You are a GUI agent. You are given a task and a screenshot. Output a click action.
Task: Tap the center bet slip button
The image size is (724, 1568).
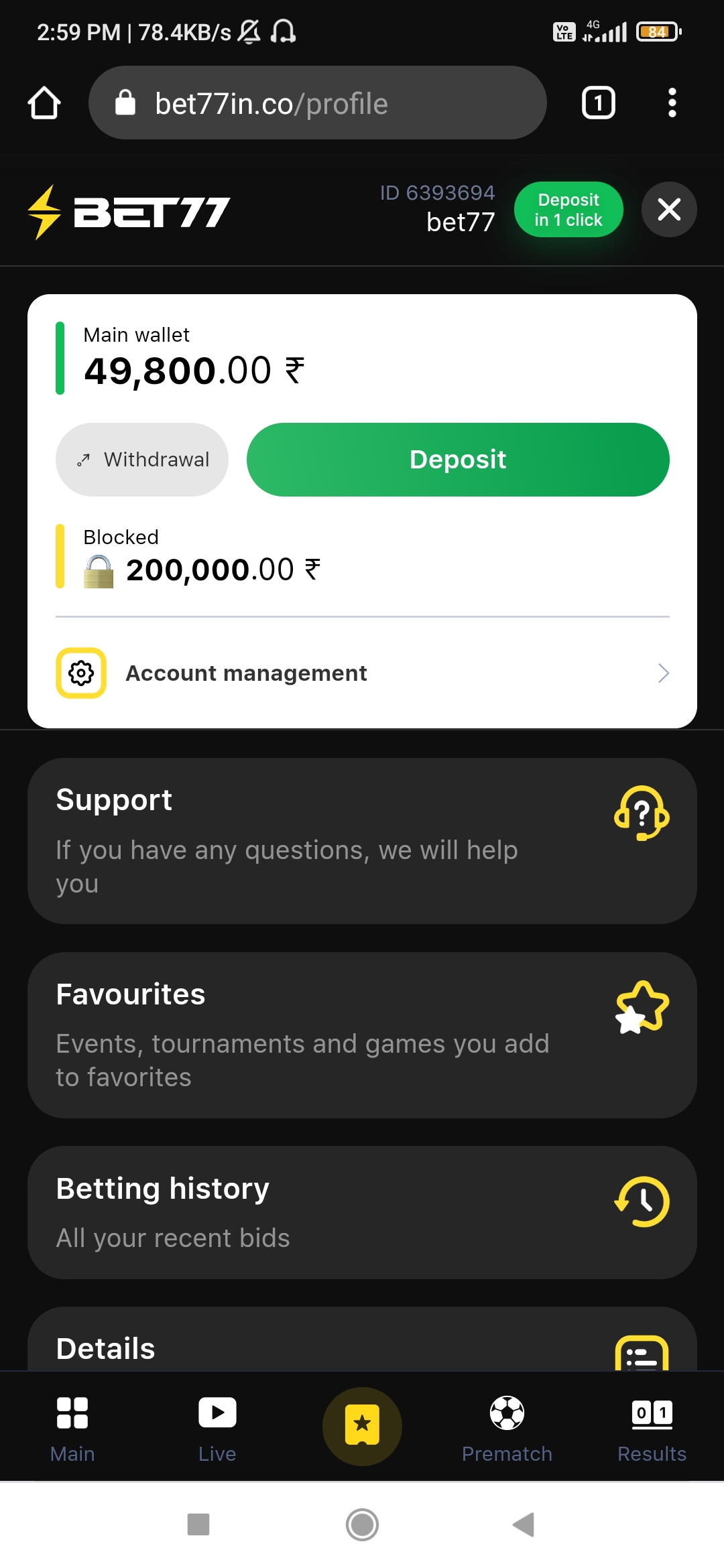click(x=362, y=1426)
